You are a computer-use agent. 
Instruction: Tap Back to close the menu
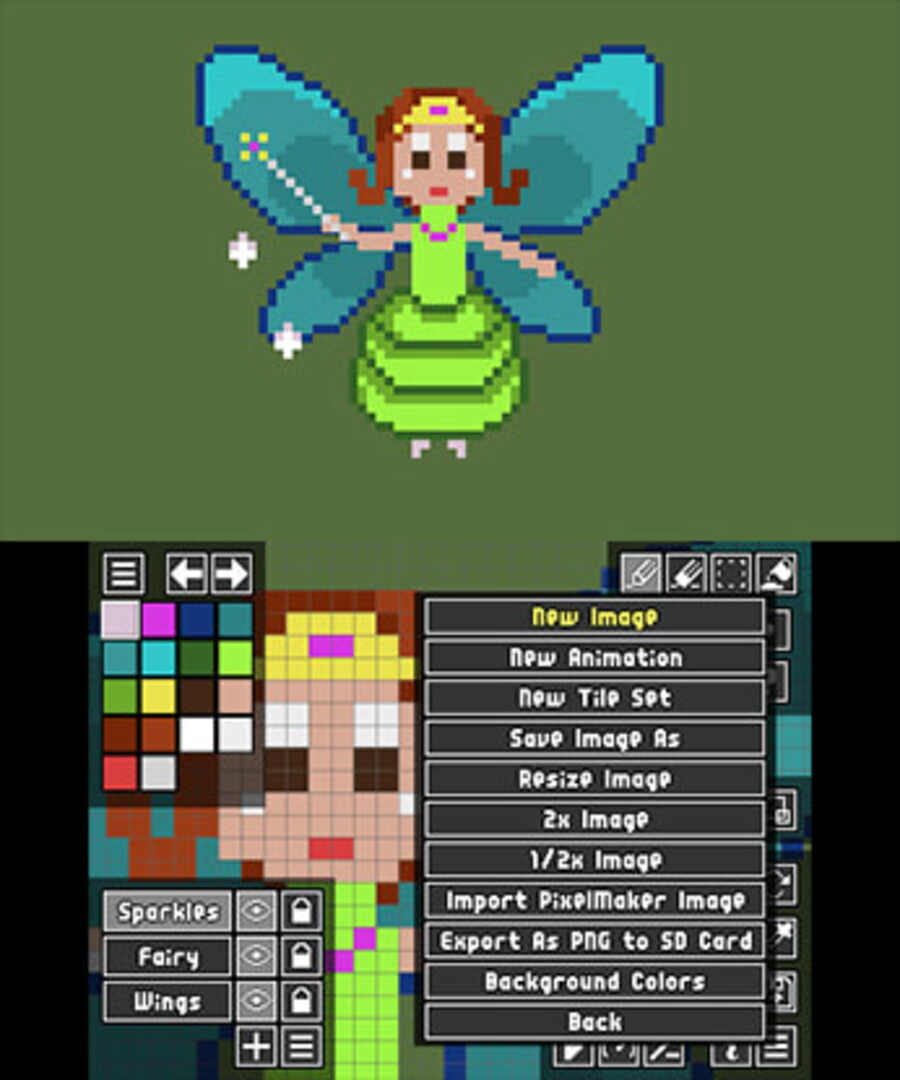click(595, 1022)
